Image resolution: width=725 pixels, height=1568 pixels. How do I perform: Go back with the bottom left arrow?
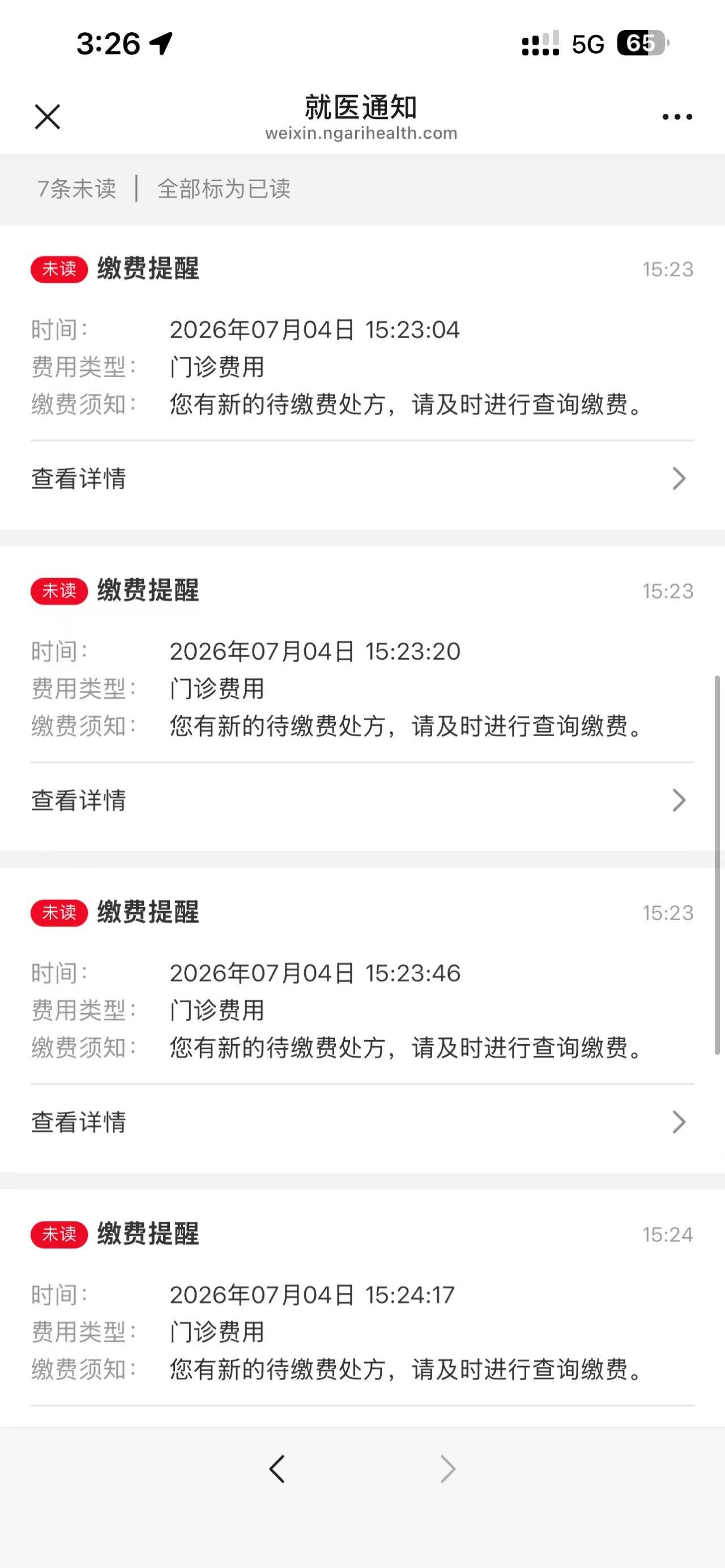[x=277, y=1469]
